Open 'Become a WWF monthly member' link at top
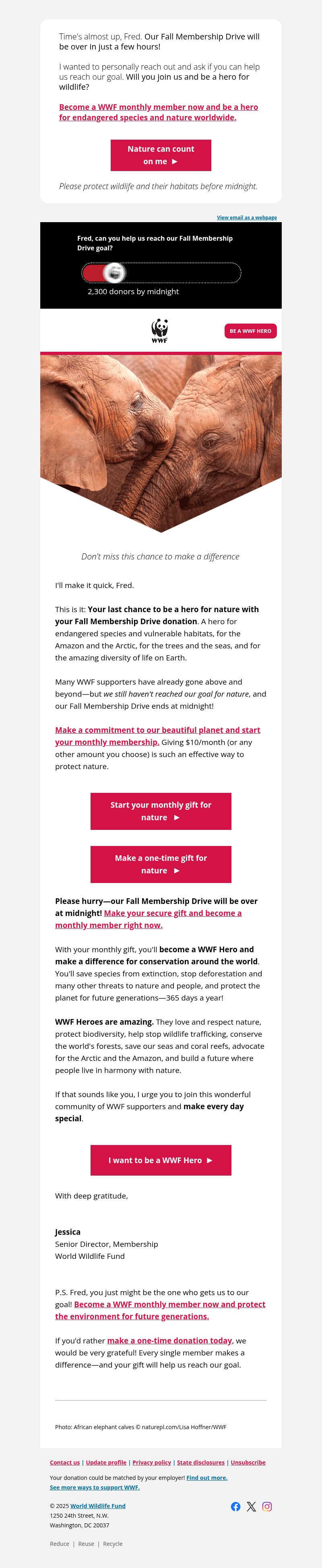Screen dimensions: 322x1568 [158, 112]
